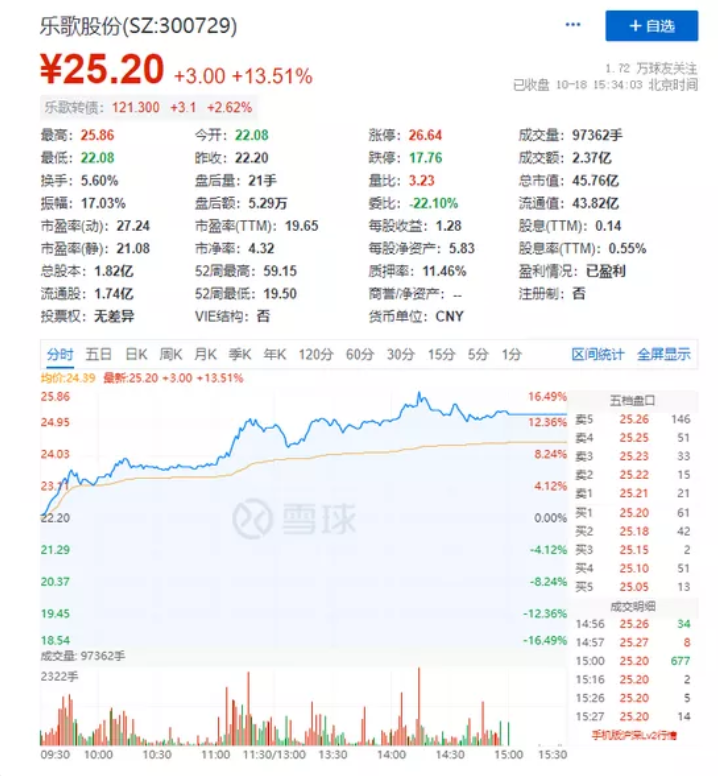Select the 30分 chart tab
The image size is (718, 776).
(x=400, y=354)
